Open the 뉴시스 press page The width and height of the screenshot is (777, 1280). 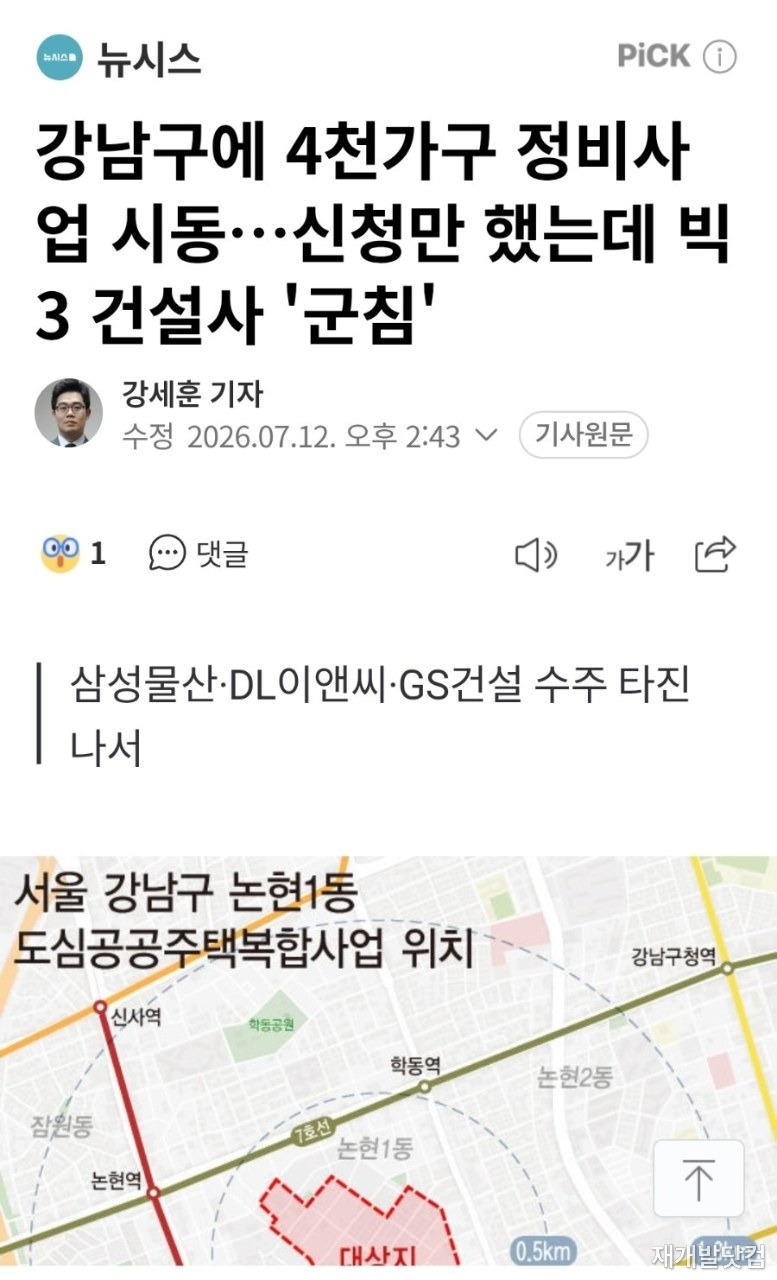pyautogui.click(x=120, y=58)
